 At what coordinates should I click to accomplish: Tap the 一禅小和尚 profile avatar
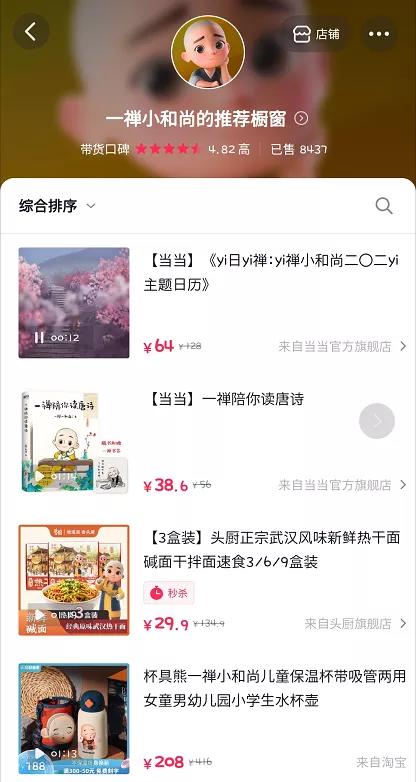[x=208, y=52]
